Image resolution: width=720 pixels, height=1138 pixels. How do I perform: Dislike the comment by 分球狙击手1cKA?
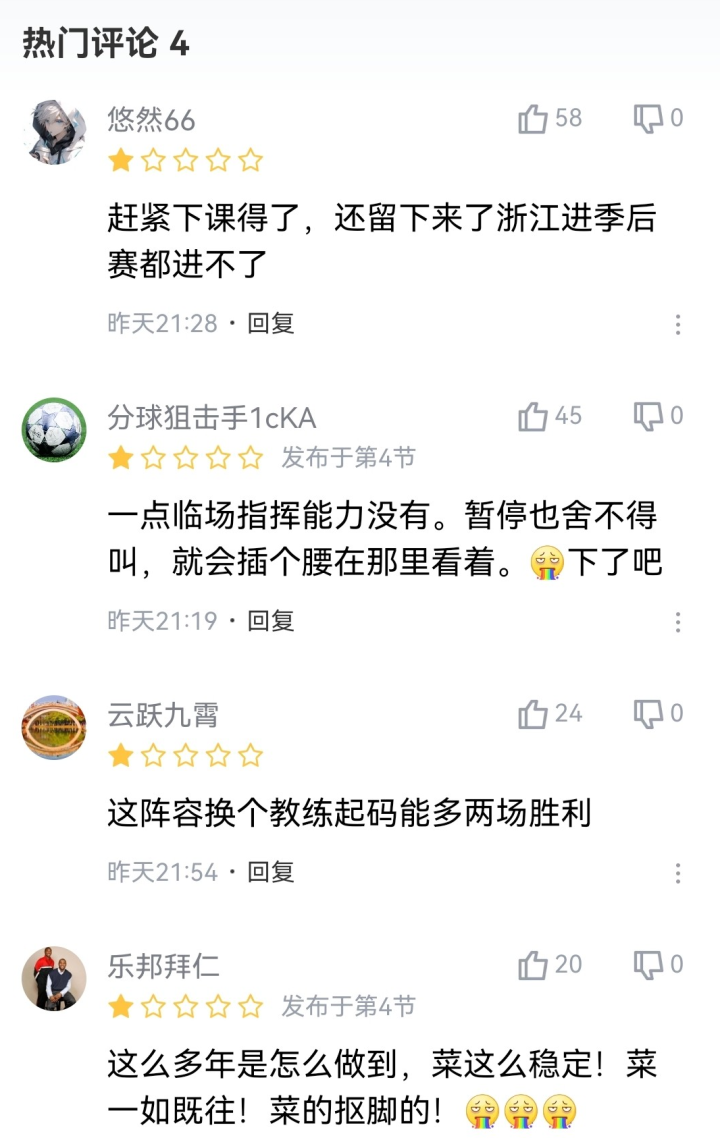coord(648,417)
